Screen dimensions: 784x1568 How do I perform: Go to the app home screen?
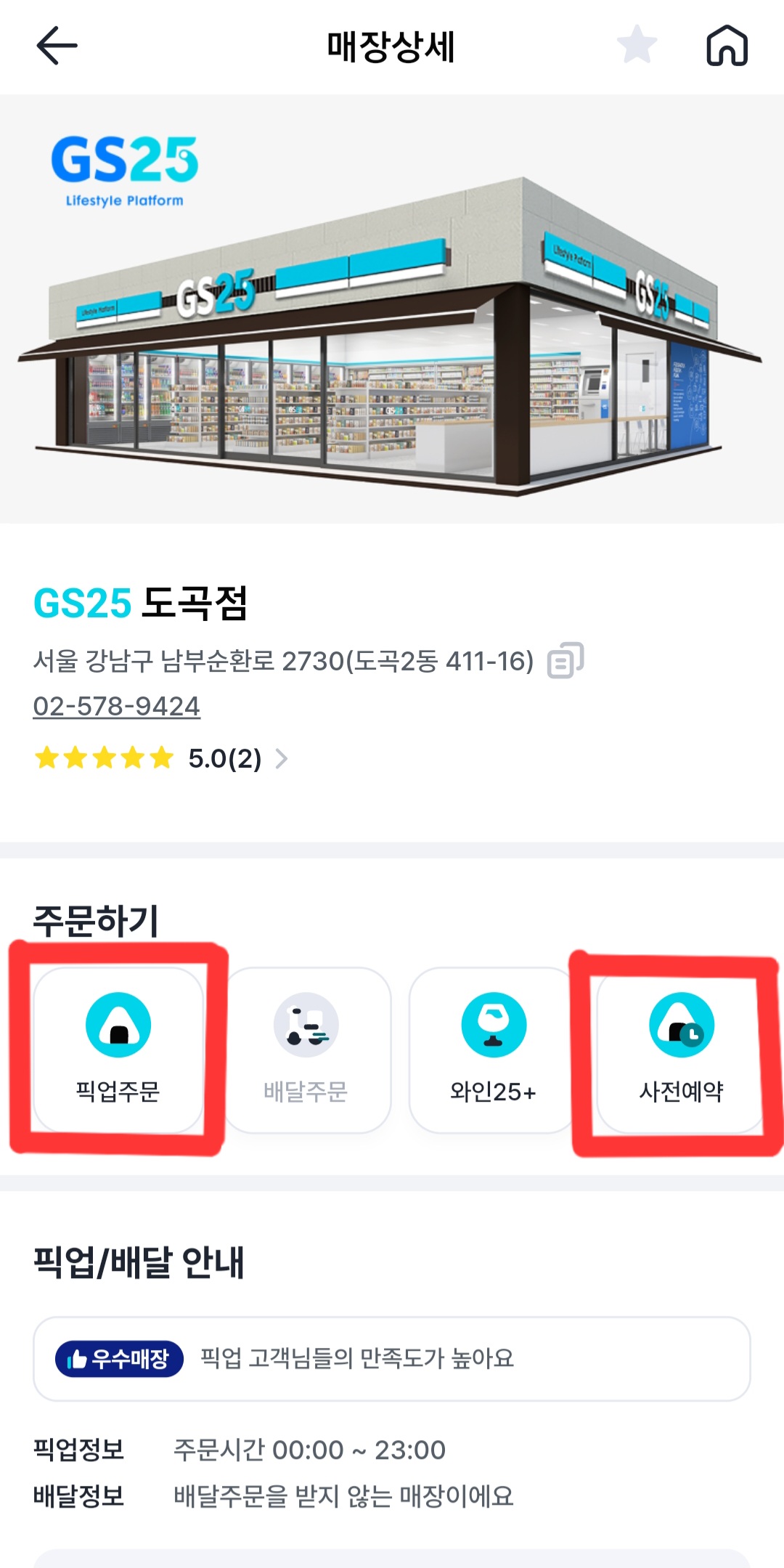click(x=727, y=46)
